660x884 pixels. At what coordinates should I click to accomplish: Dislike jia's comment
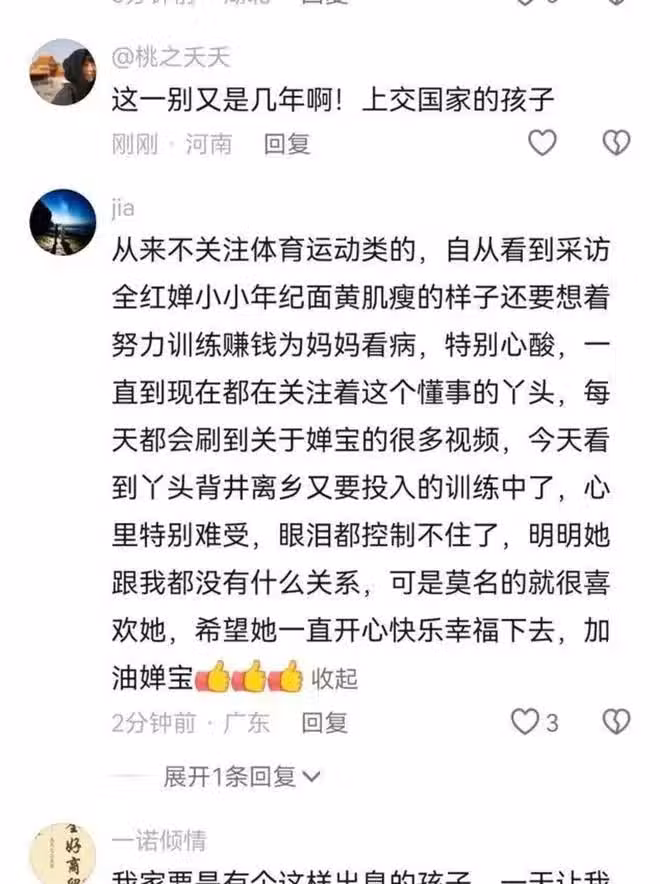pyautogui.click(x=616, y=721)
